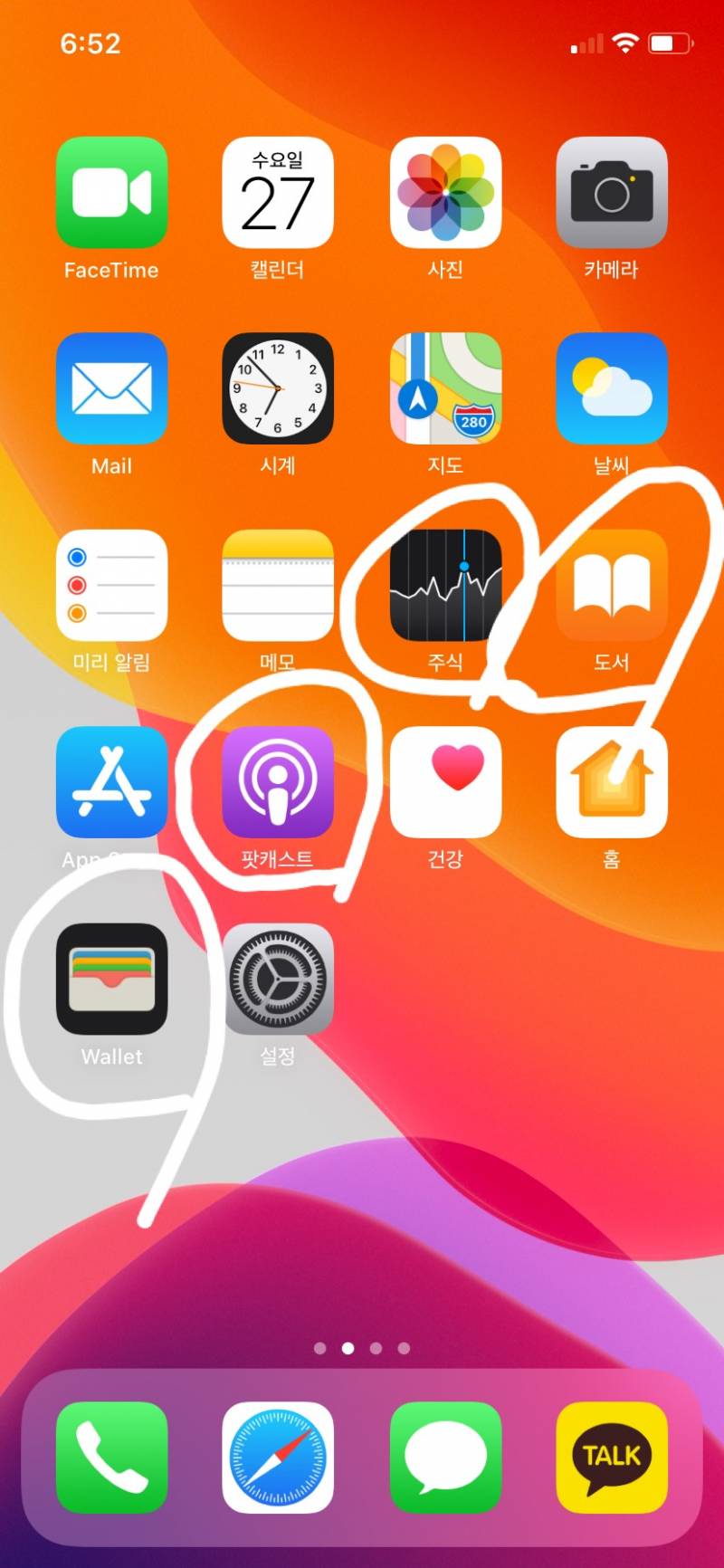Launch the Home app
Image resolution: width=724 pixels, height=1568 pixels.
[x=612, y=781]
